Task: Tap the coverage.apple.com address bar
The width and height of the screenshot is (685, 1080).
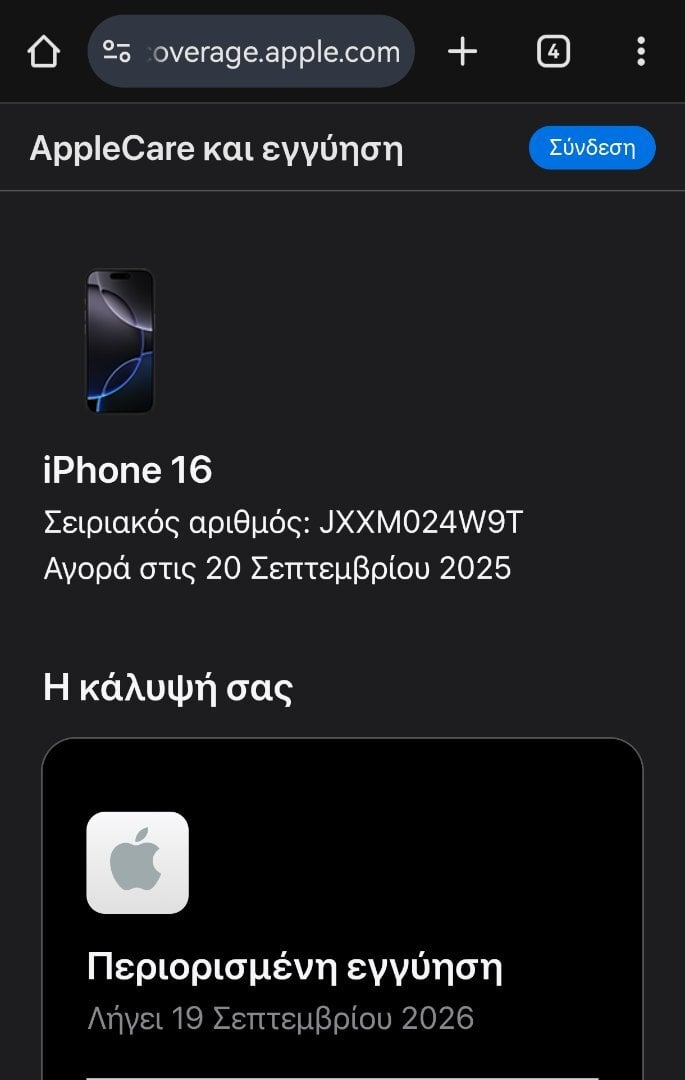Action: click(272, 52)
